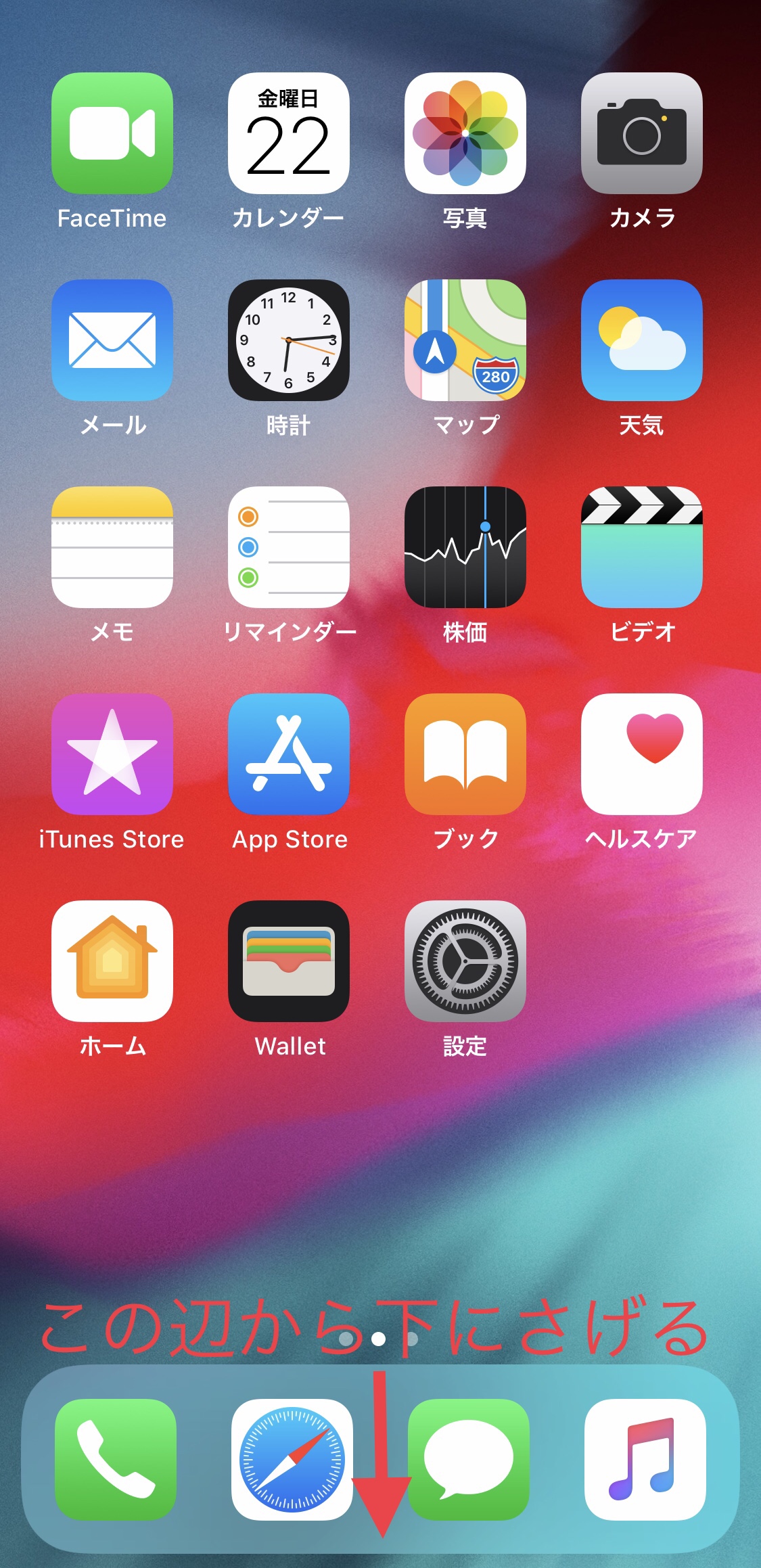761x1568 pixels.
Task: Open the カレンダー calendar app
Action: point(289,133)
